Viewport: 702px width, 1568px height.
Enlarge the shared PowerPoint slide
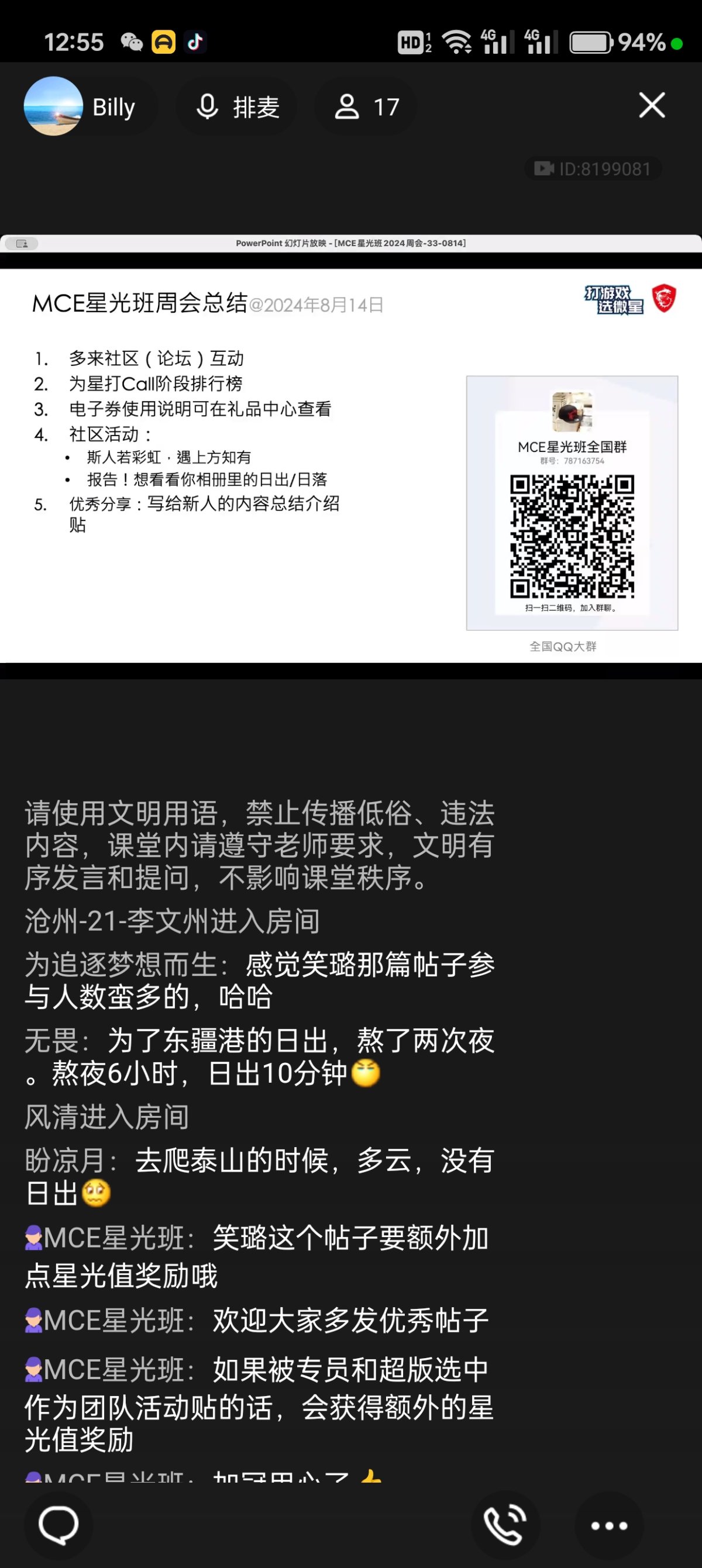[350, 465]
